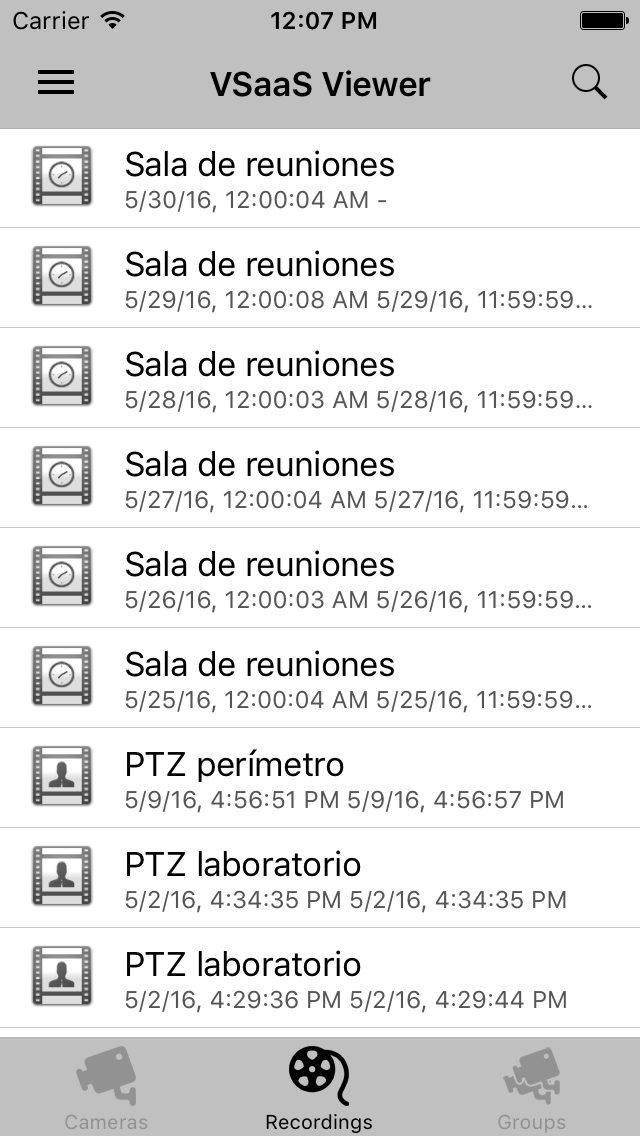Select the Recordings tab
The image size is (640, 1136).
(x=320, y=1087)
